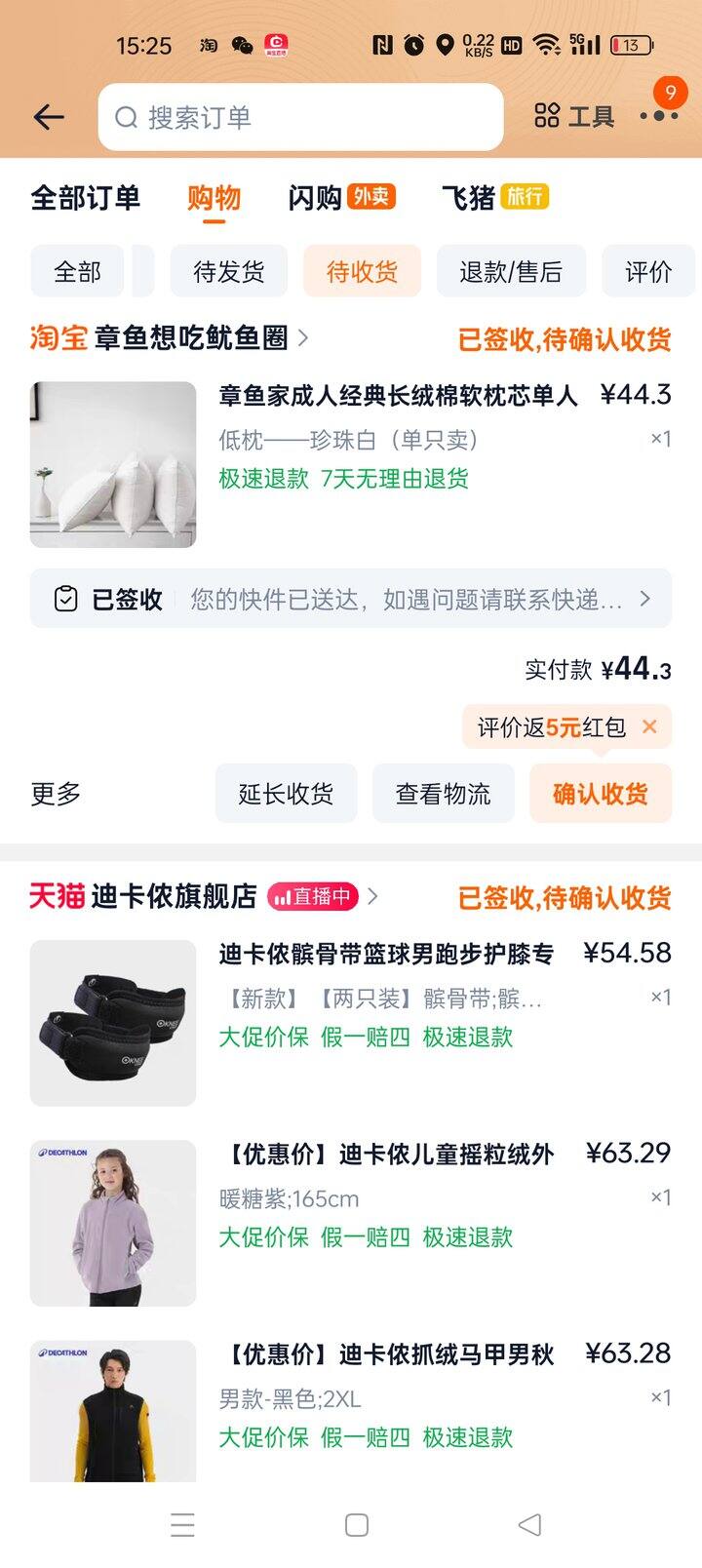This screenshot has height=1568, width=702.
Task: Select the 全部 filter chip
Action: (77, 271)
